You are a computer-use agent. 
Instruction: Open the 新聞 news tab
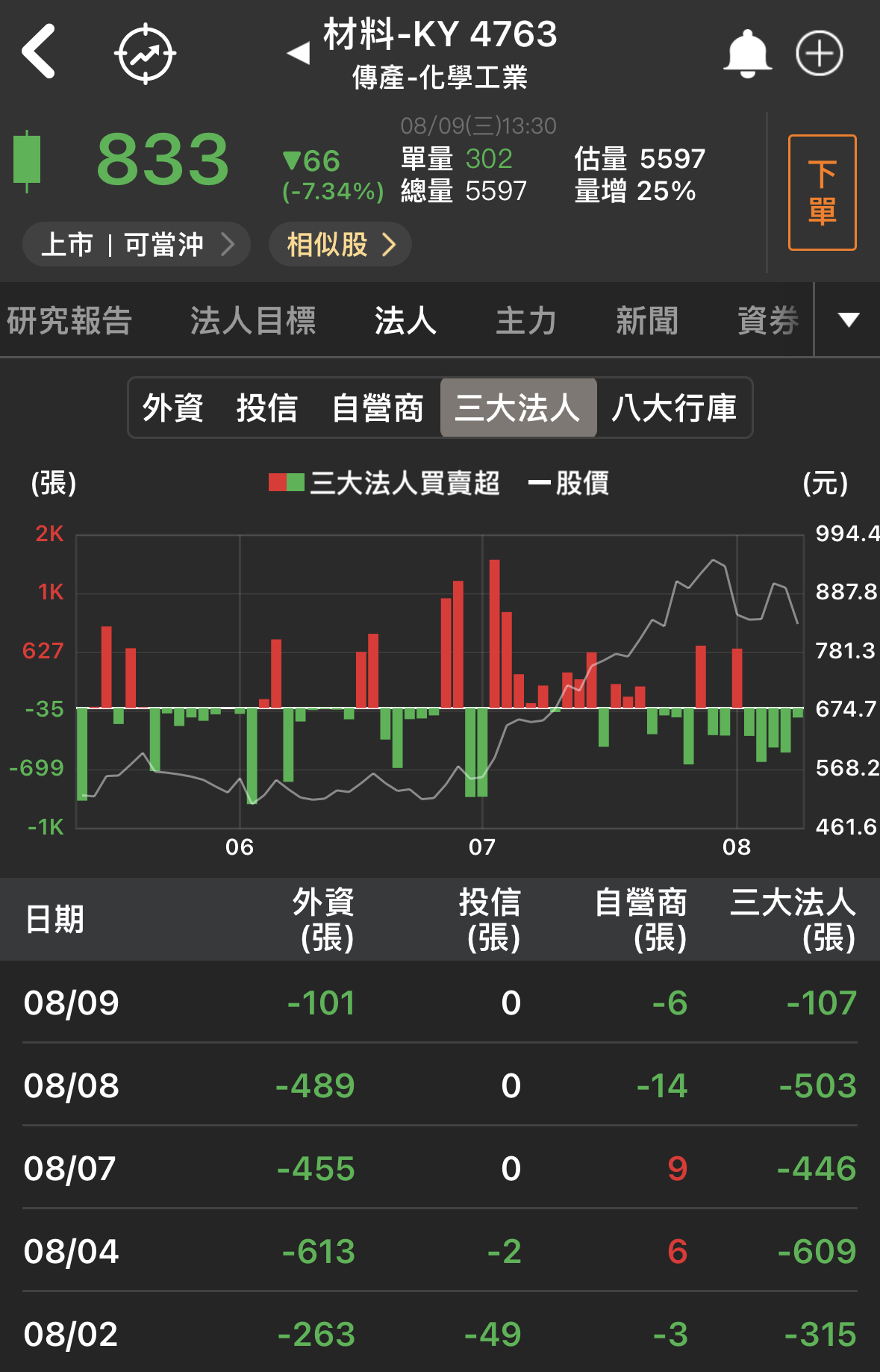(648, 319)
